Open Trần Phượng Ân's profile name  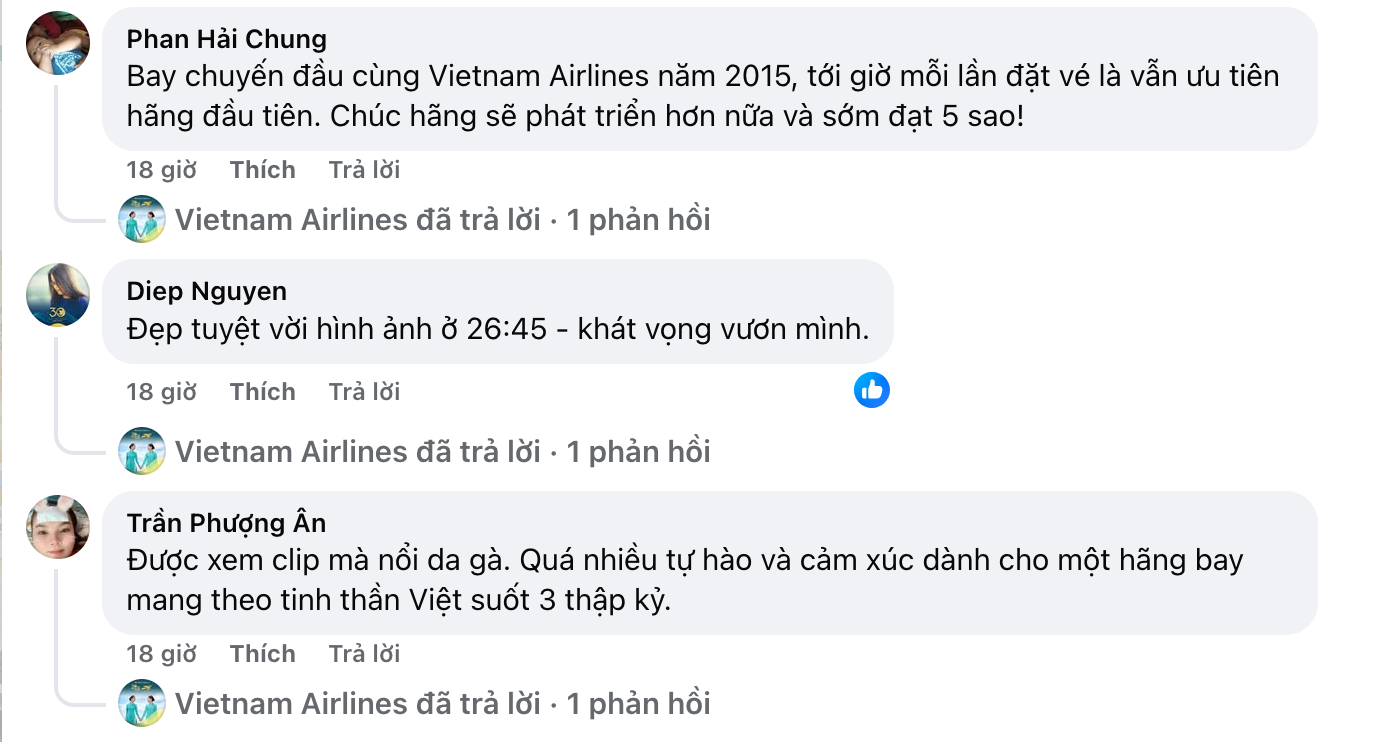226,523
